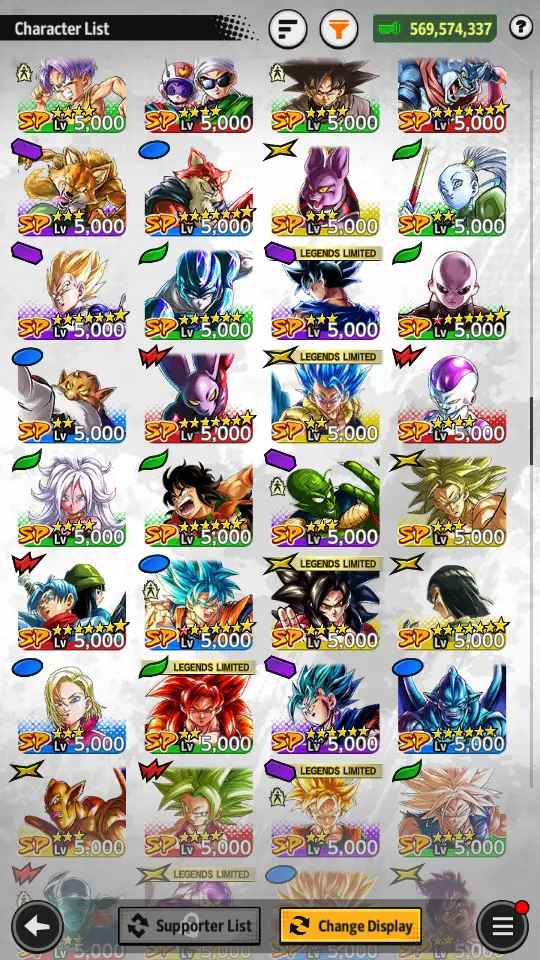Open the orange filter funnel
Screen dimensions: 540x960
339,28
